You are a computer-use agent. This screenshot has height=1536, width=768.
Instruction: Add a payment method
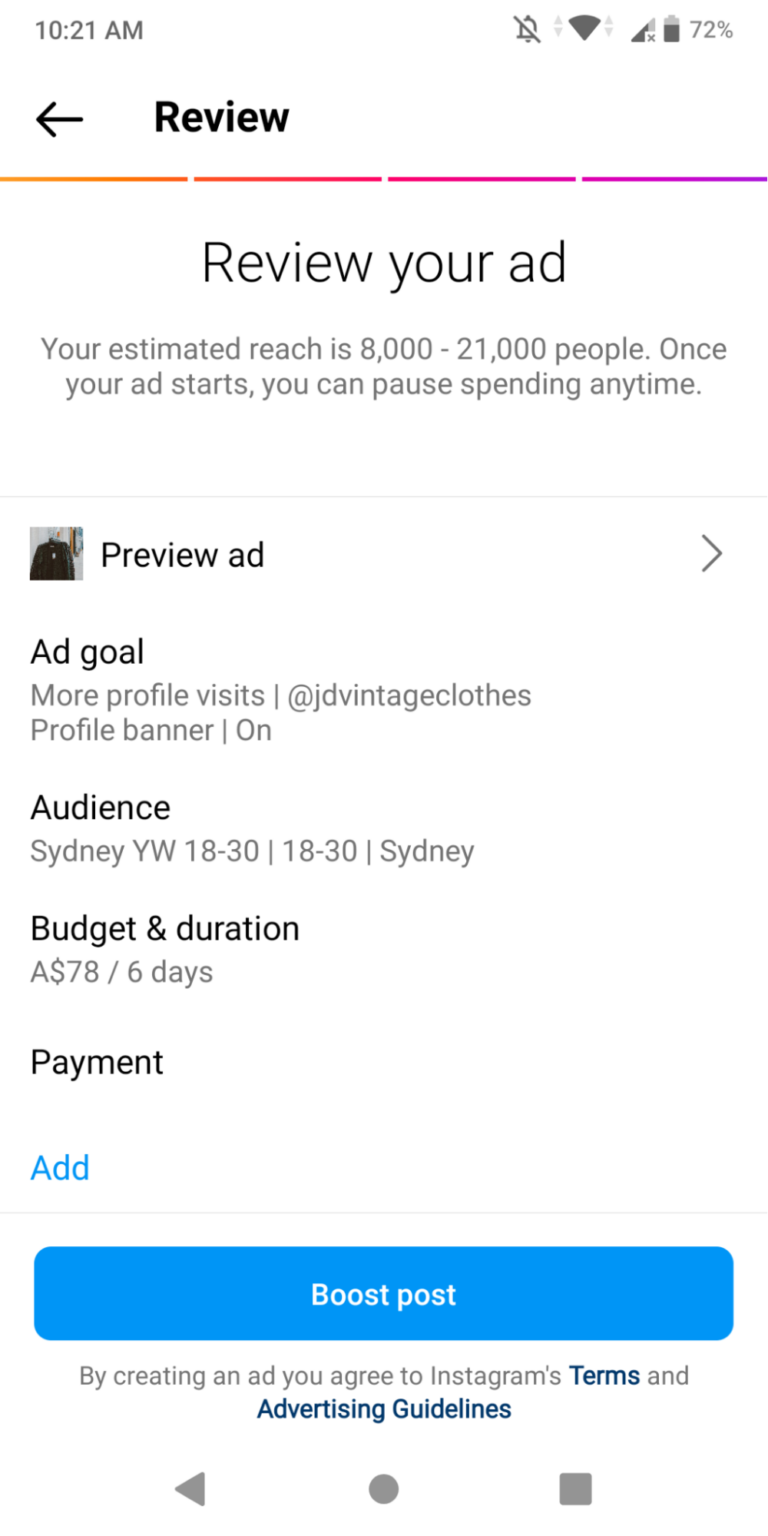pos(59,1167)
